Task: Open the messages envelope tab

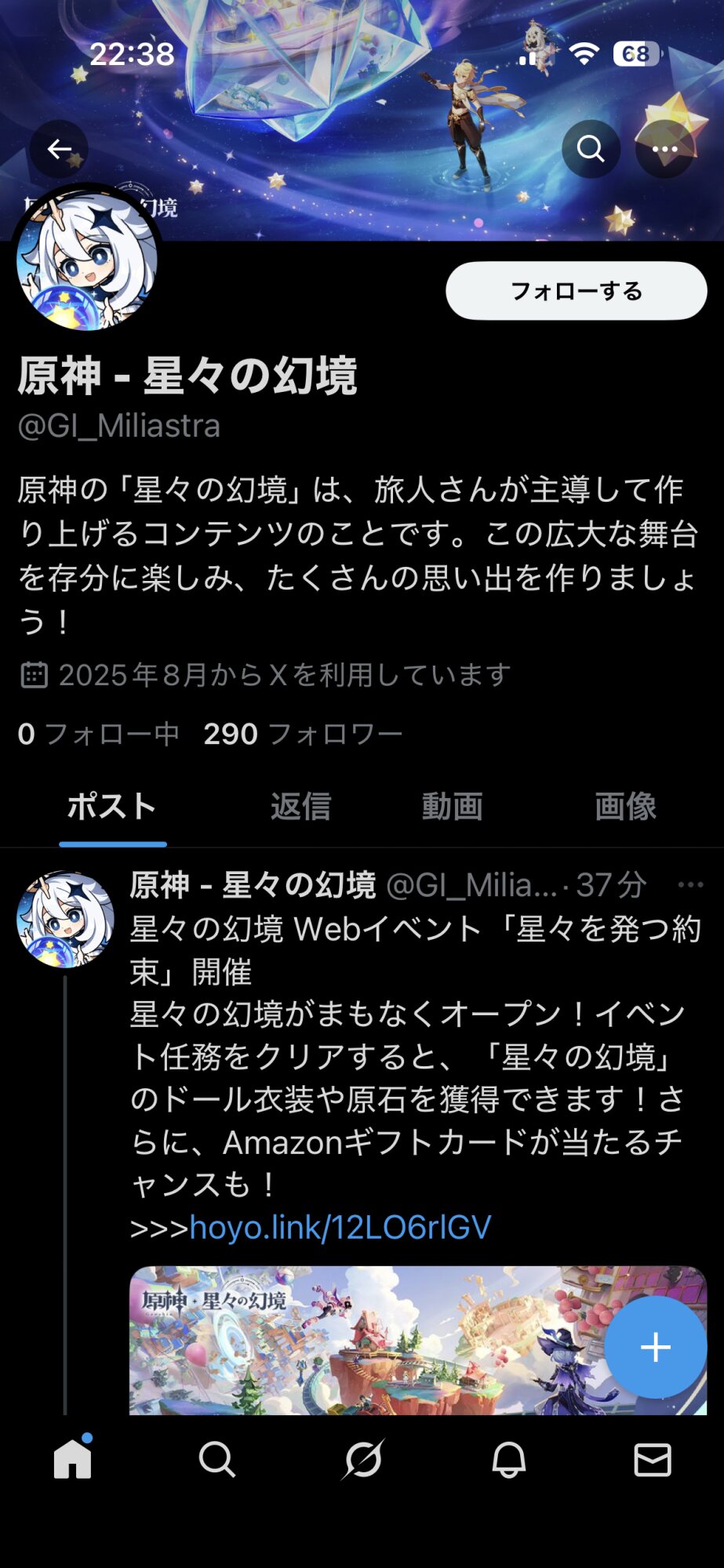Action: 653,1459
